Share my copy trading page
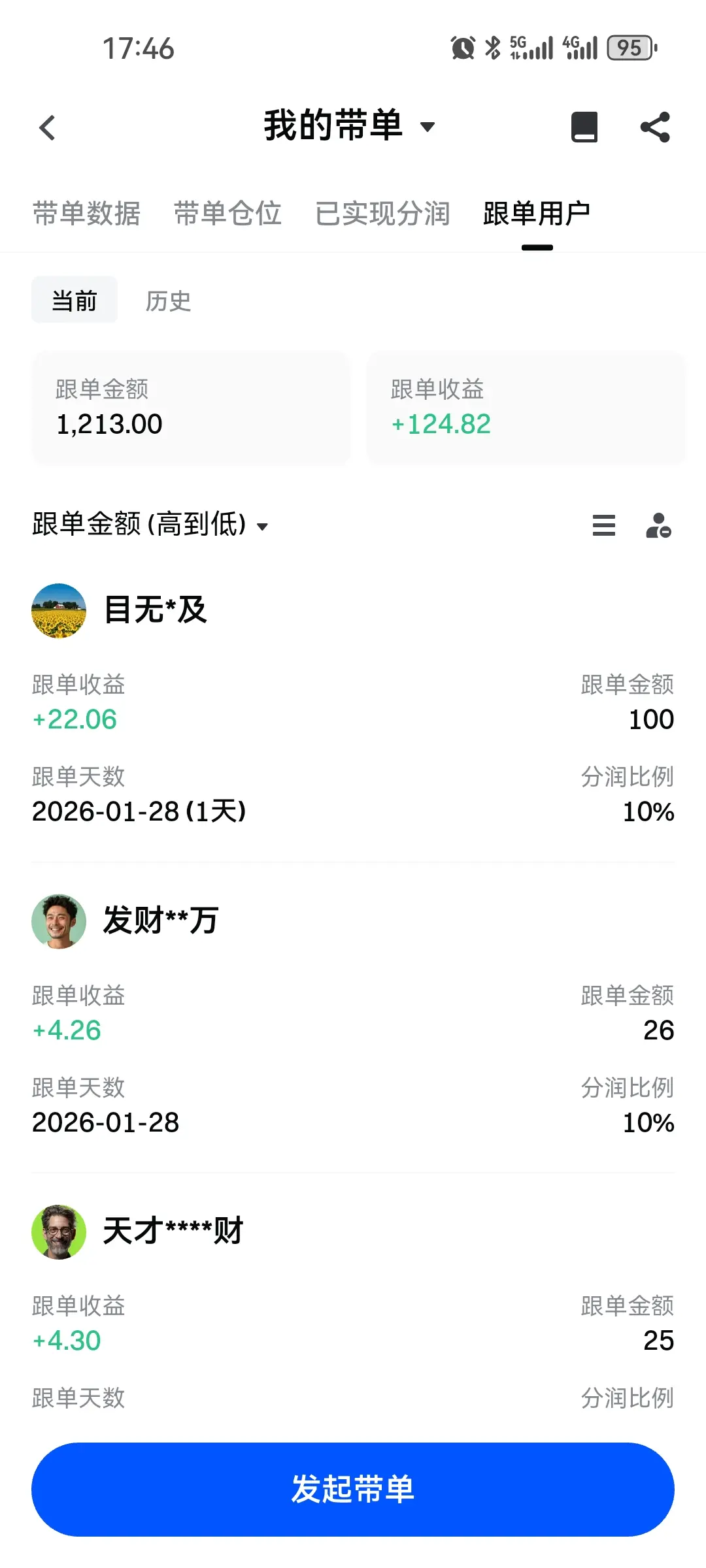Viewport: 706px width, 1568px height. tap(655, 127)
